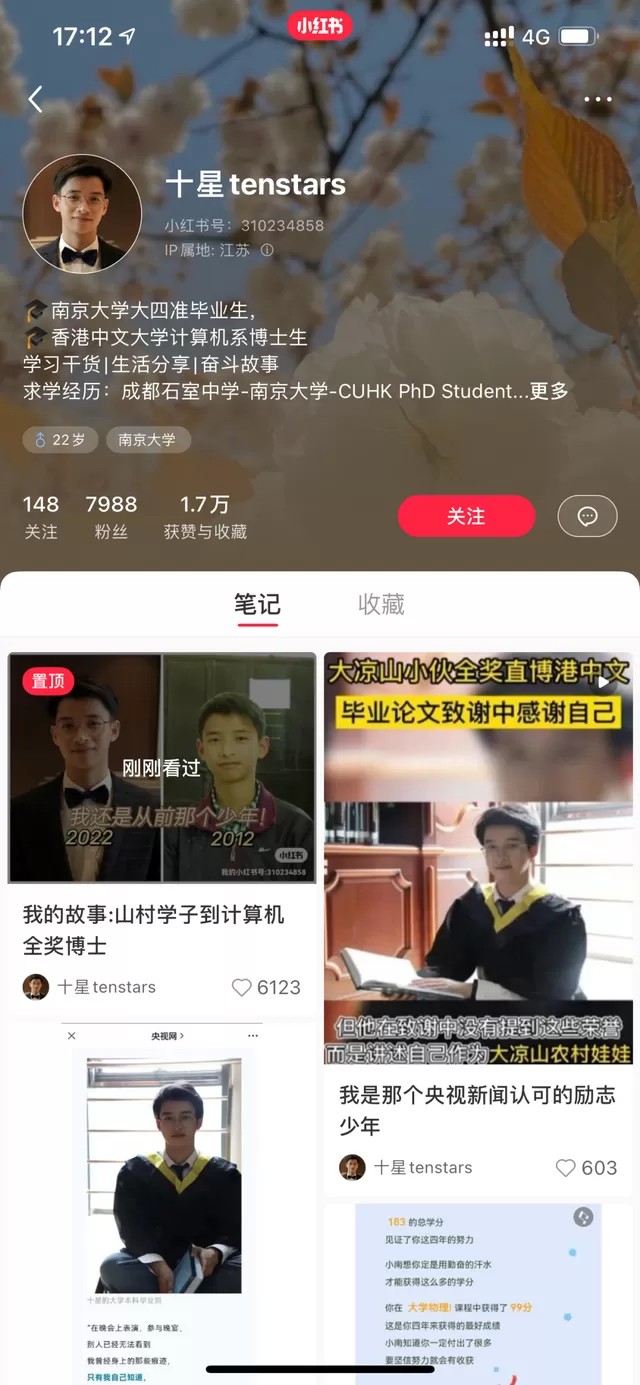Screen dimensions: 640x1385
Task: Like the note with 6123 likes
Action: click(x=242, y=987)
